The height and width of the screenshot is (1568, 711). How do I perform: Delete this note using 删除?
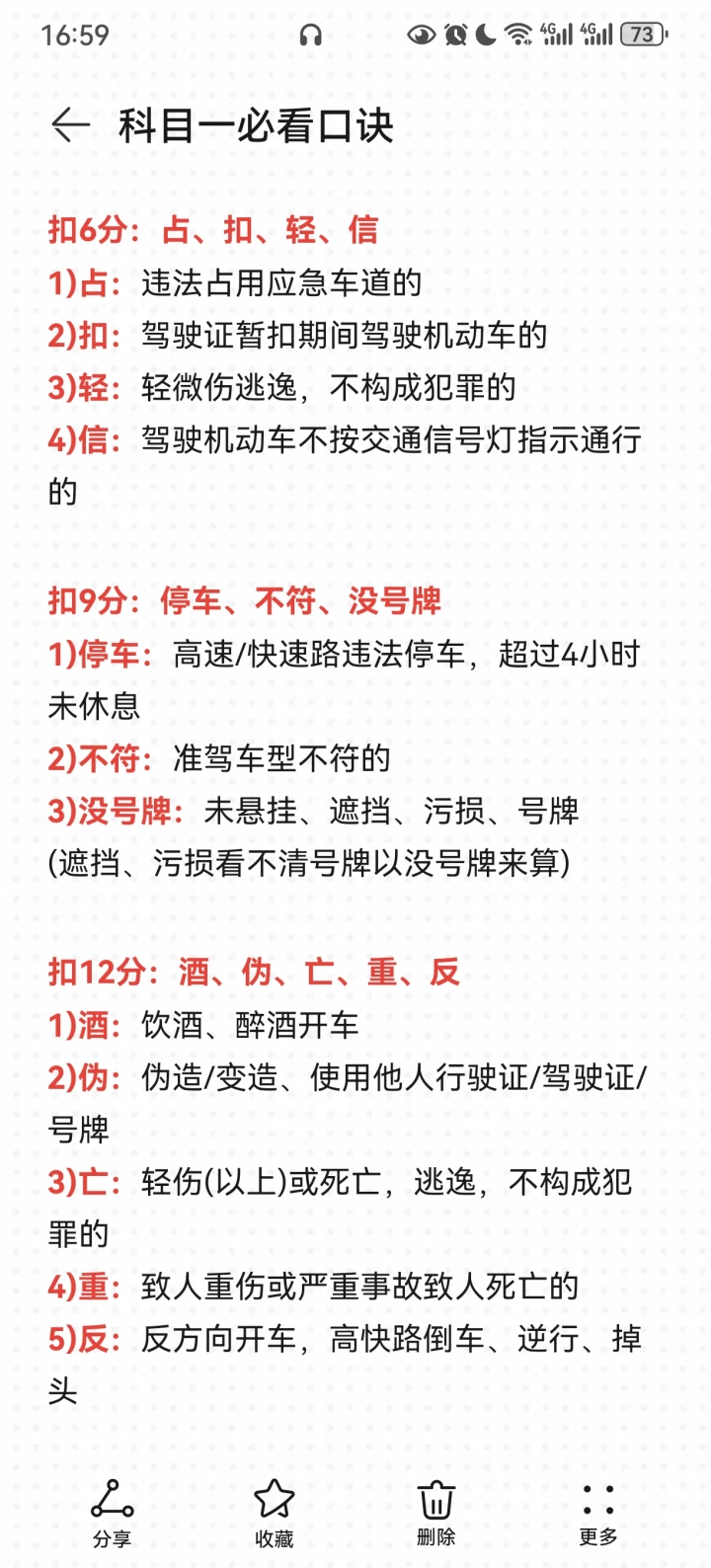point(435,1512)
